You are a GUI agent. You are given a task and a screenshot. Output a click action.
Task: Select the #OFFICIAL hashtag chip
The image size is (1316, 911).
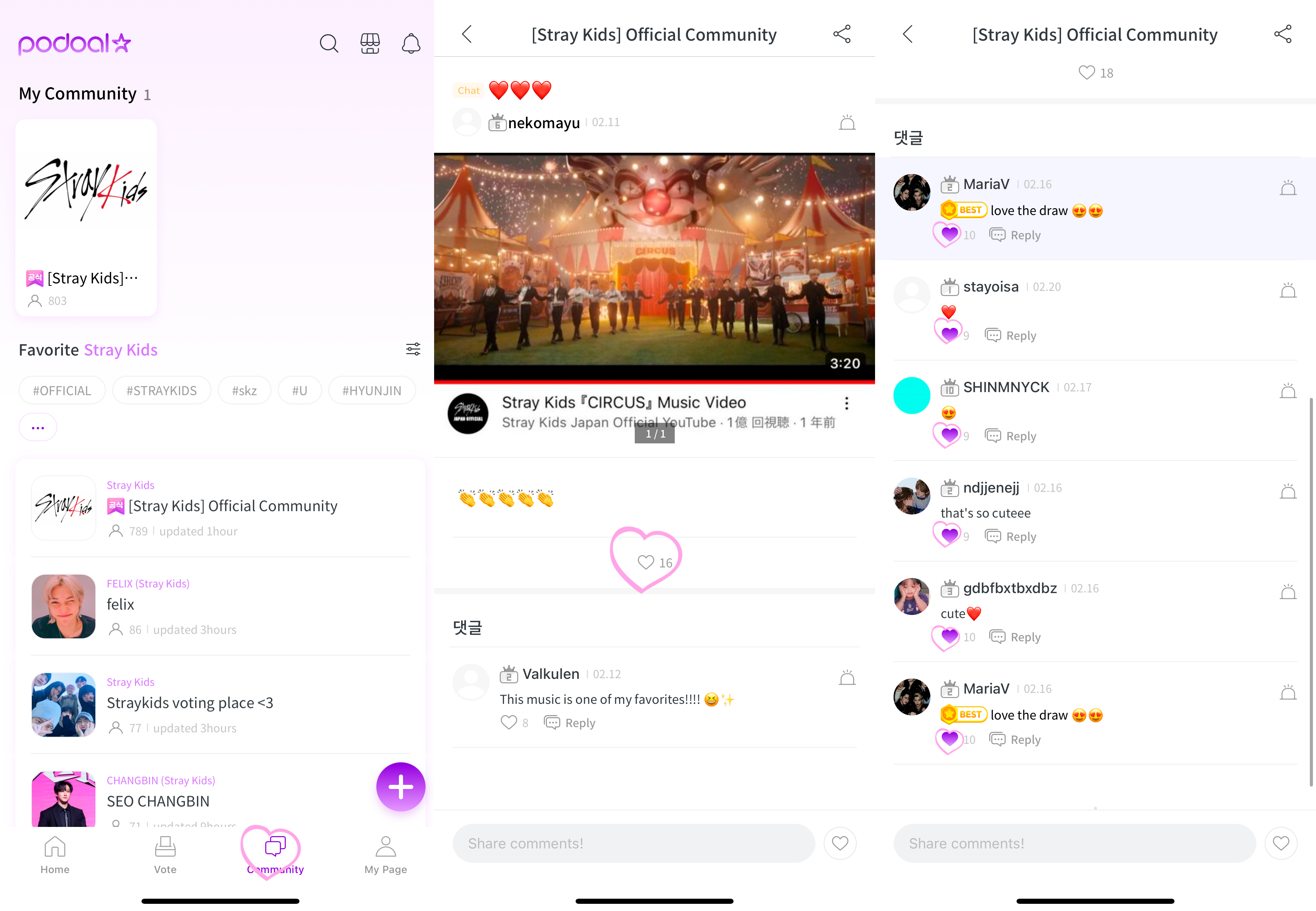click(62, 390)
